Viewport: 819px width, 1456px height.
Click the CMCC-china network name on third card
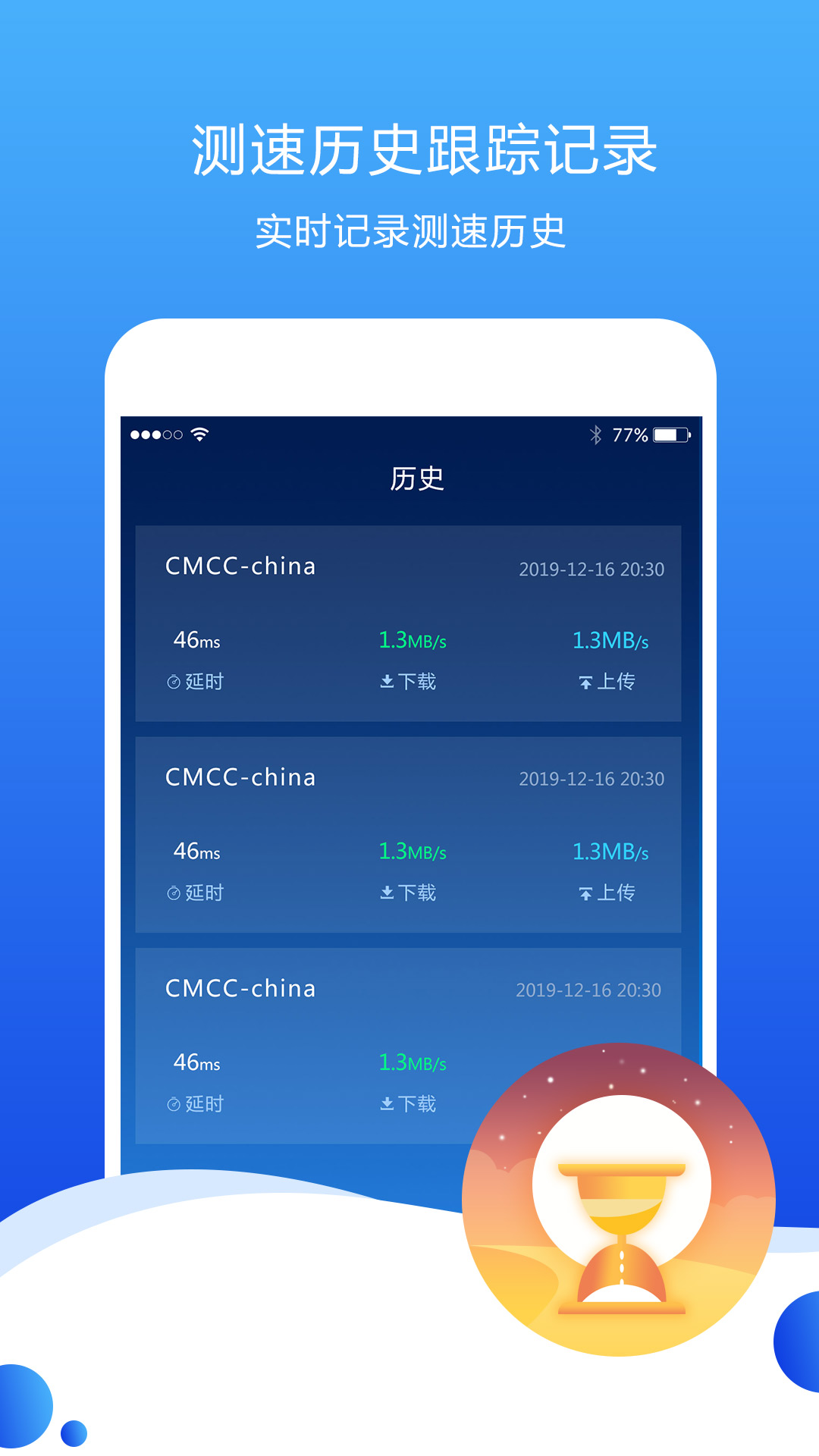coord(240,988)
